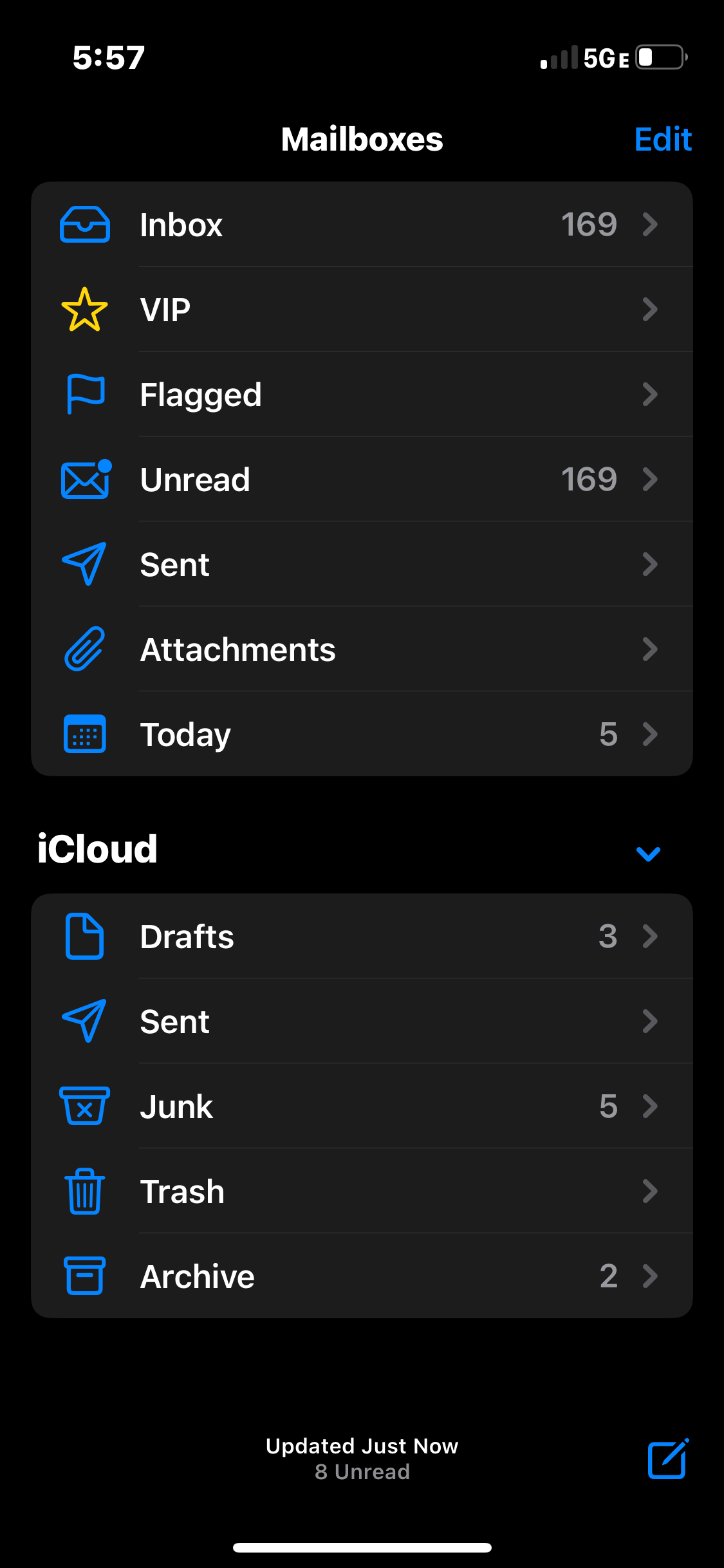
Task: Click the Junk crossed-out basket icon
Action: point(84,1106)
